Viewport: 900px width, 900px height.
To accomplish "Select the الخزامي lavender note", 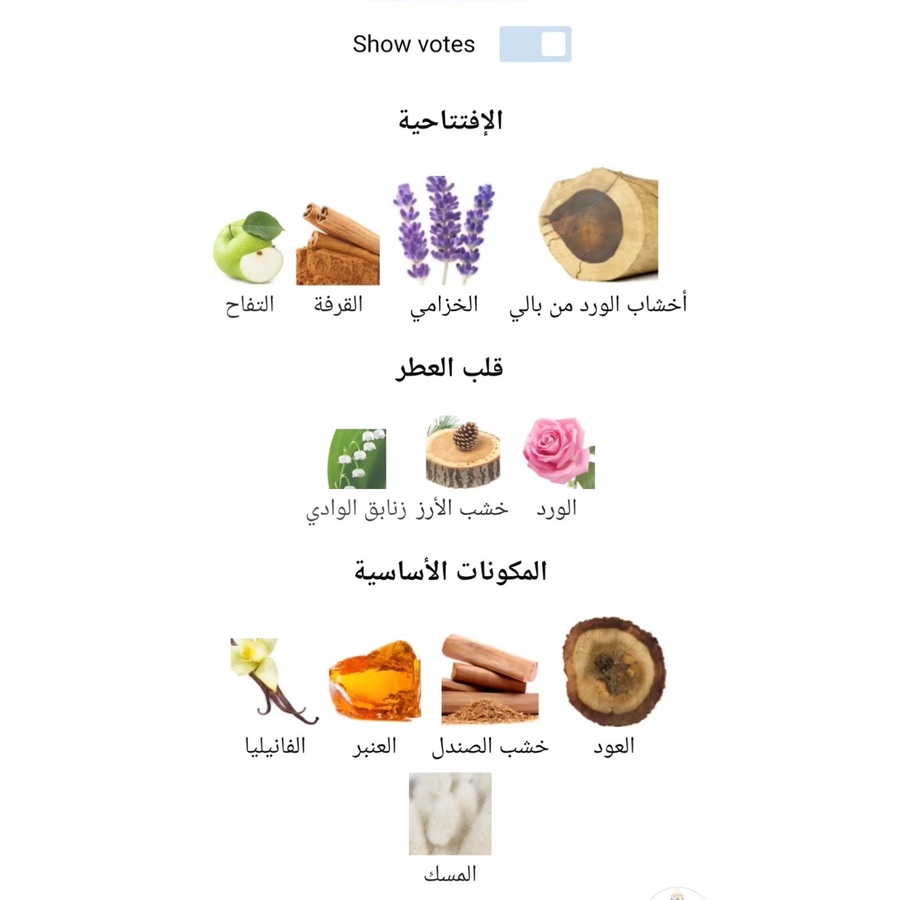I will [x=443, y=232].
